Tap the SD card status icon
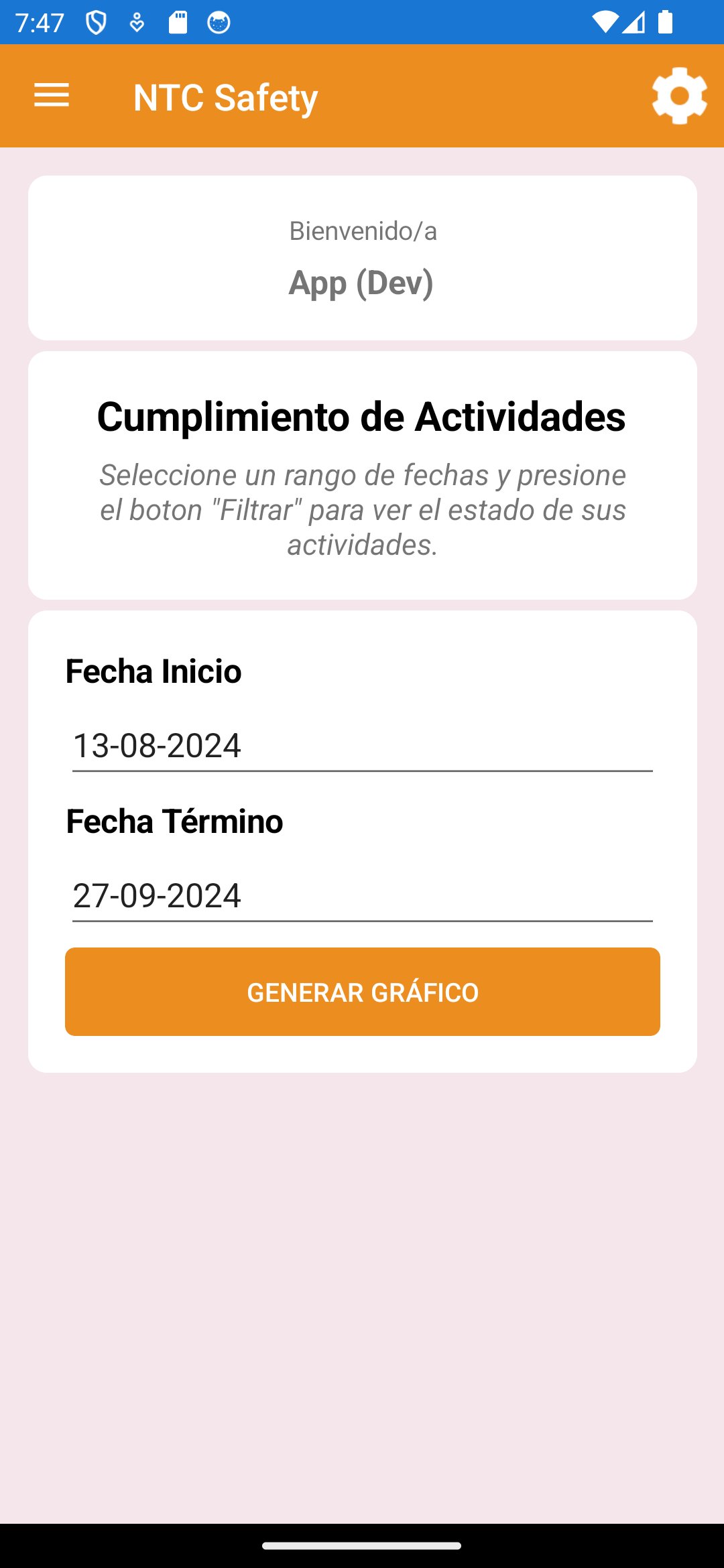Image resolution: width=724 pixels, height=1568 pixels. (x=177, y=21)
